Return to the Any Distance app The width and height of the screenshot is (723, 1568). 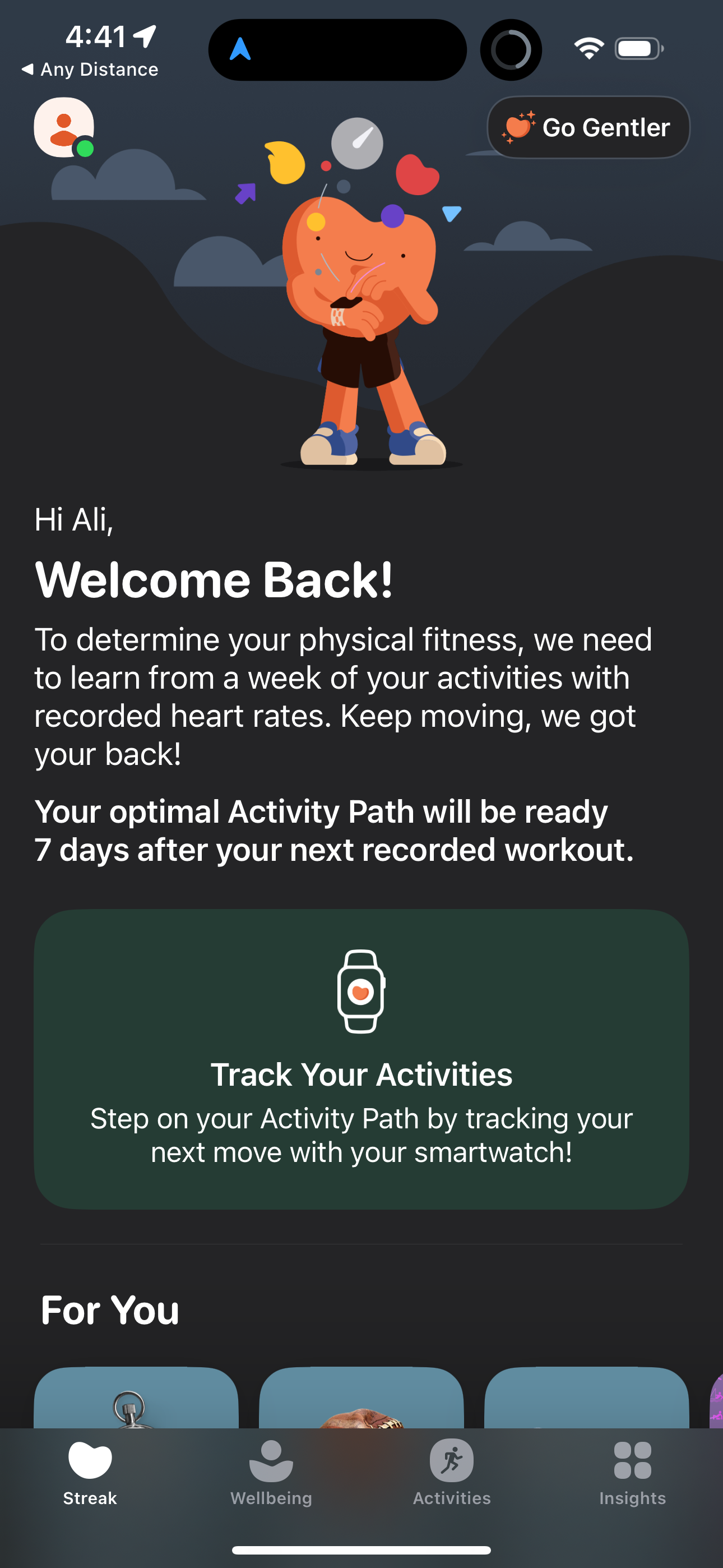90,70
